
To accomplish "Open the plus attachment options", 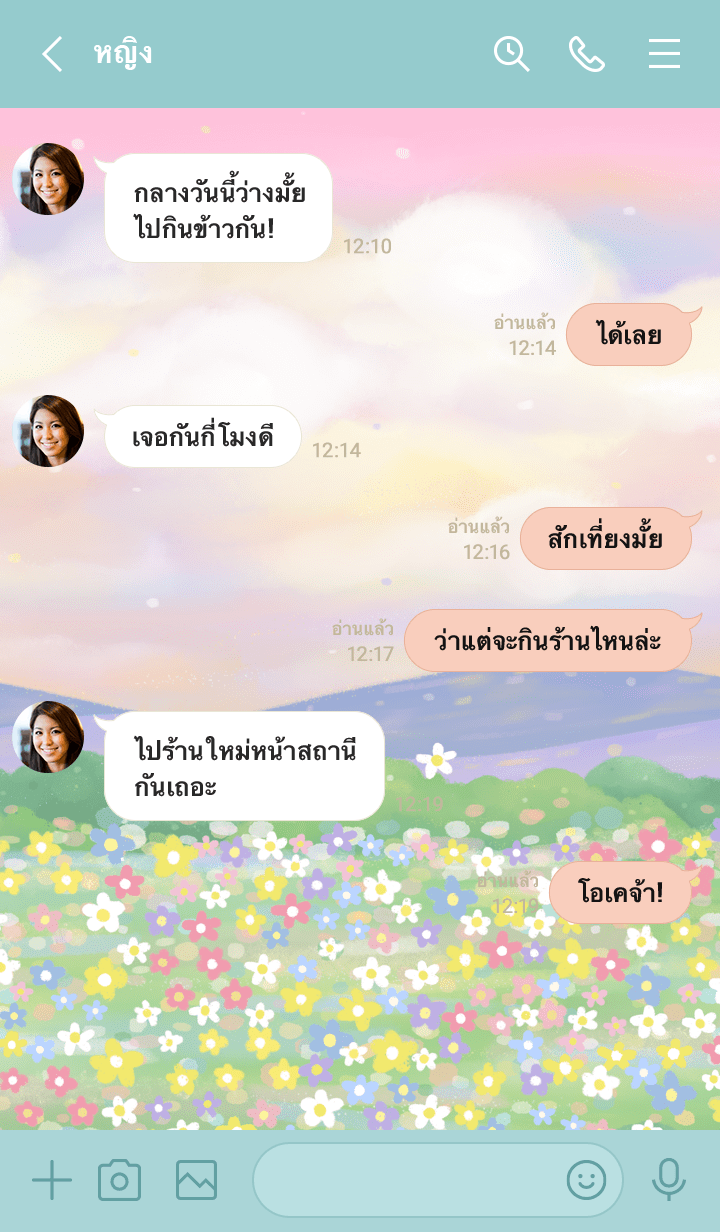I will (x=52, y=1181).
